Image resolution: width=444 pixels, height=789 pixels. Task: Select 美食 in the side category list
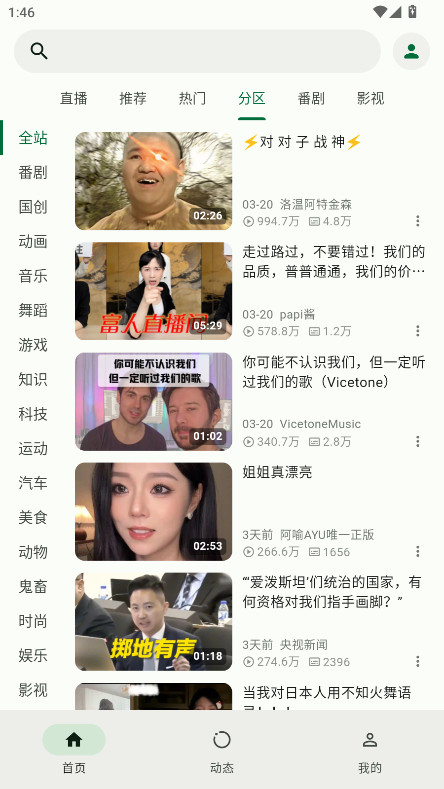pyautogui.click(x=33, y=517)
